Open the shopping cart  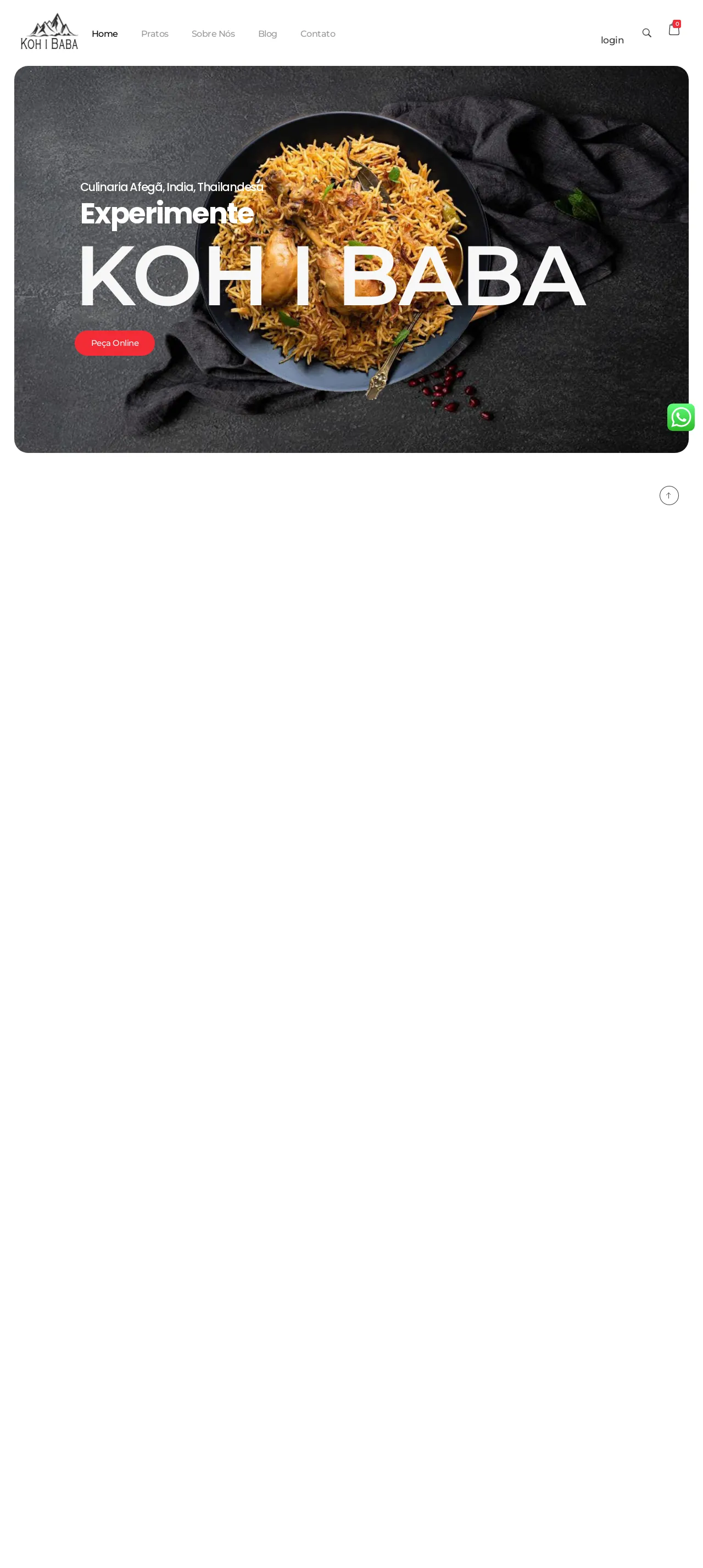tap(674, 29)
